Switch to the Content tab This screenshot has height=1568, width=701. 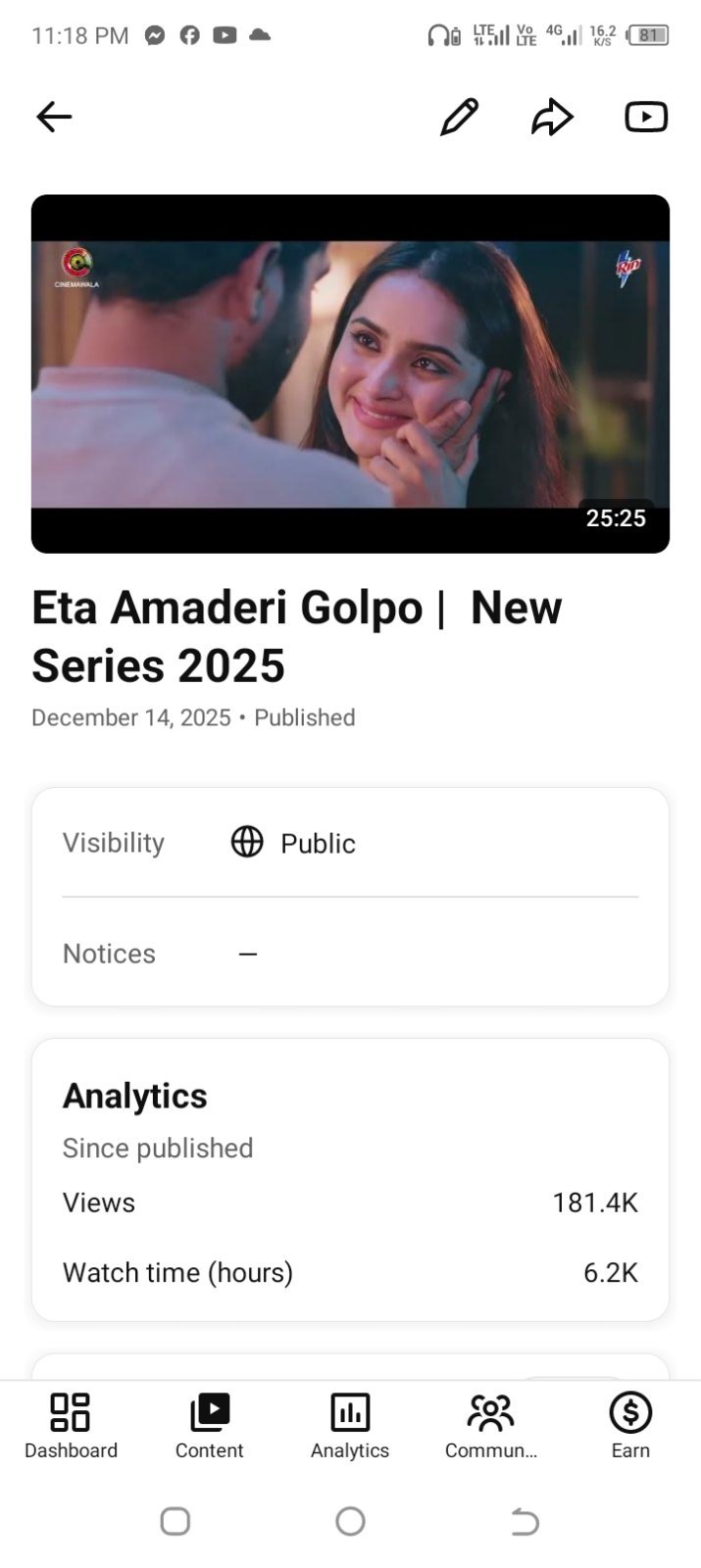[209, 1427]
